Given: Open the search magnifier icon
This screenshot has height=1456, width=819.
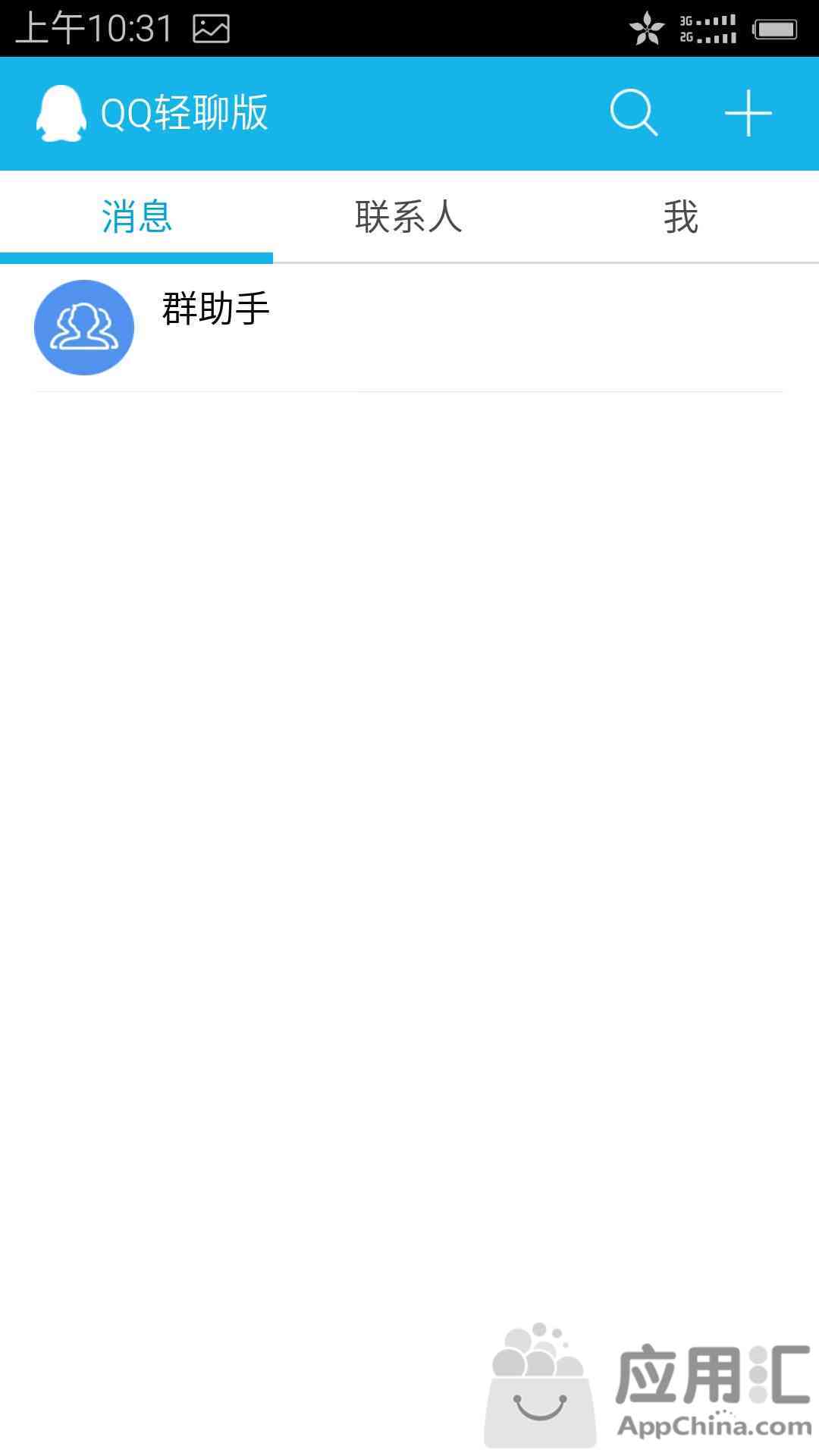Looking at the screenshot, I should click(634, 113).
